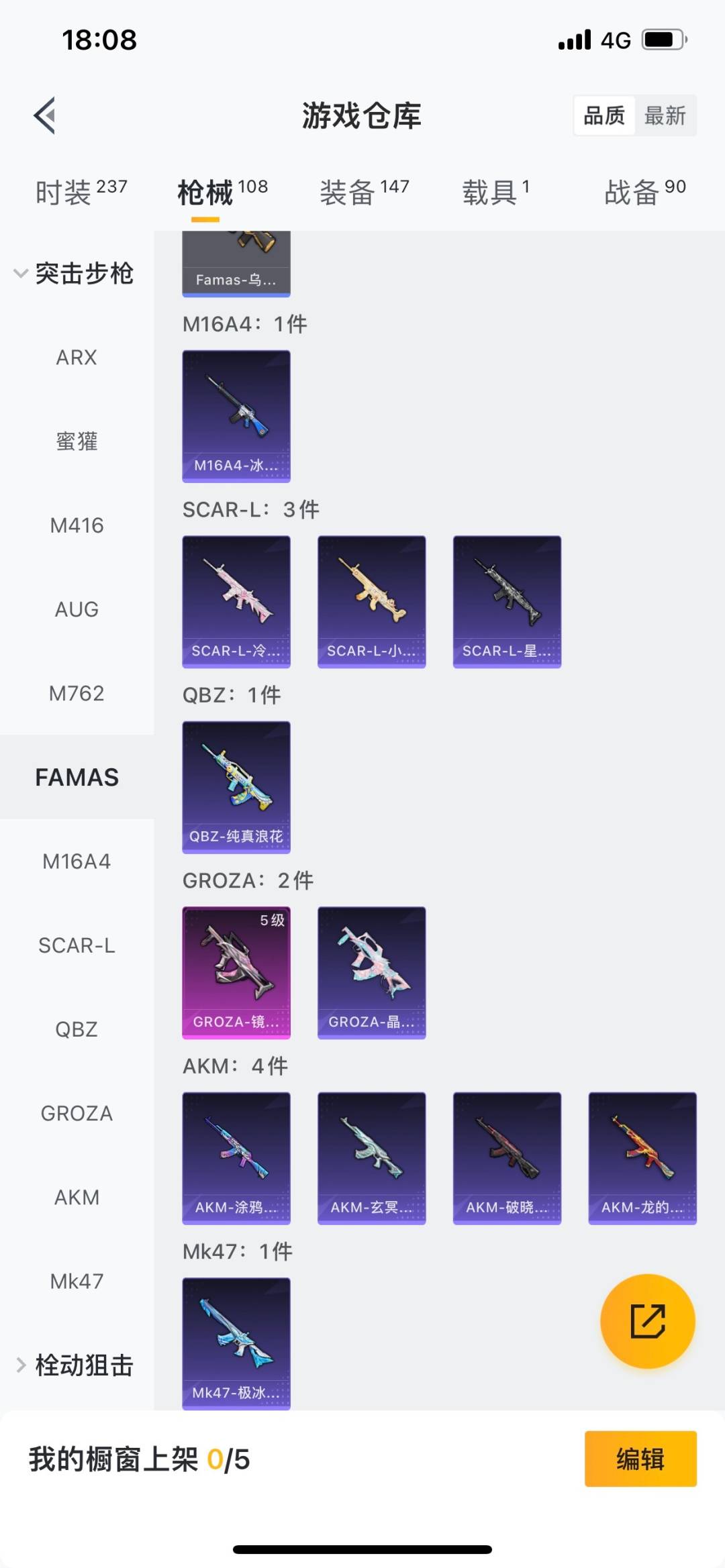Open the QBZ-纯真浪花 skin
This screenshot has height=1568, width=725.
pyautogui.click(x=236, y=787)
